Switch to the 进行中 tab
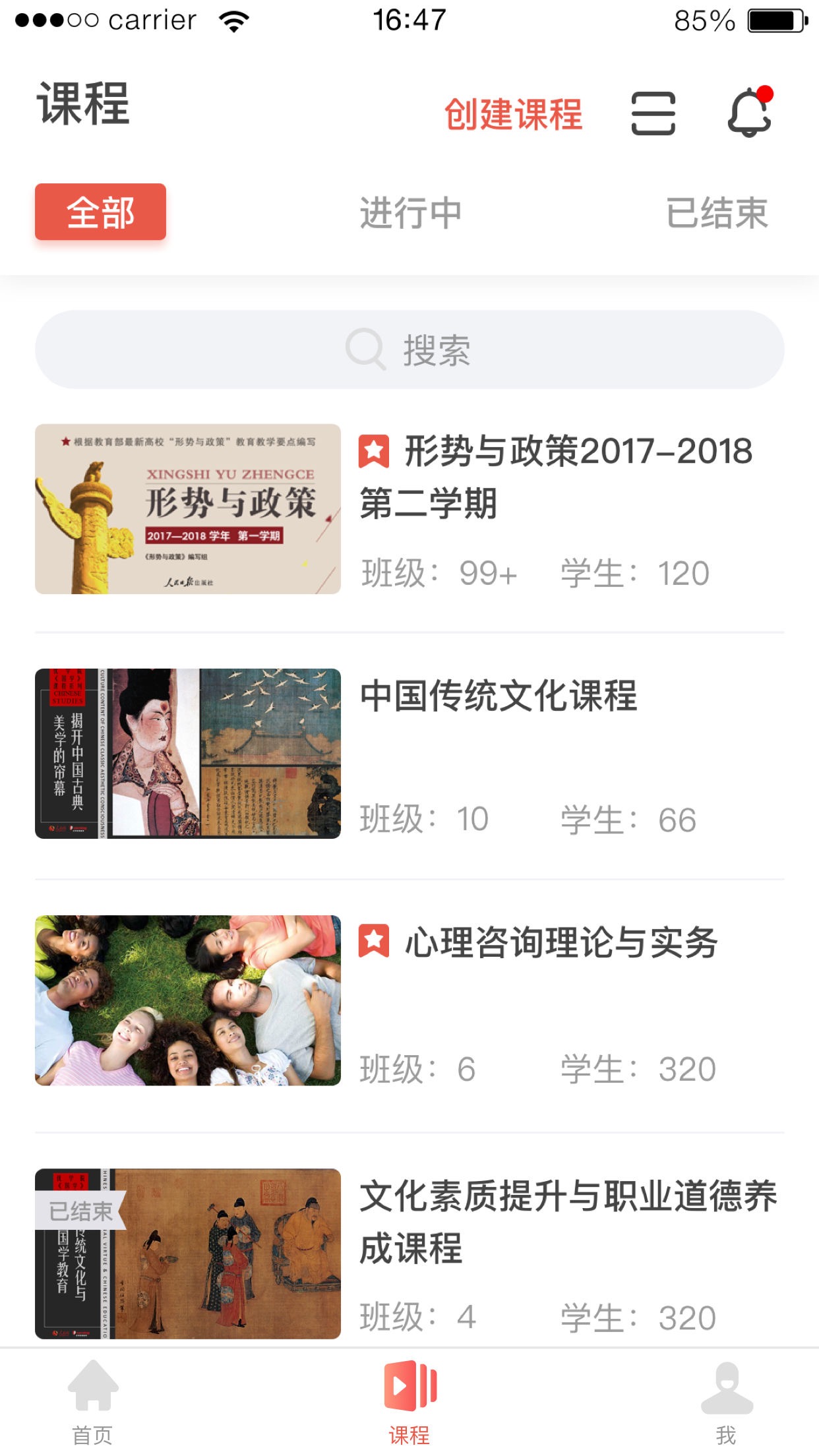The width and height of the screenshot is (819, 1456). (410, 213)
